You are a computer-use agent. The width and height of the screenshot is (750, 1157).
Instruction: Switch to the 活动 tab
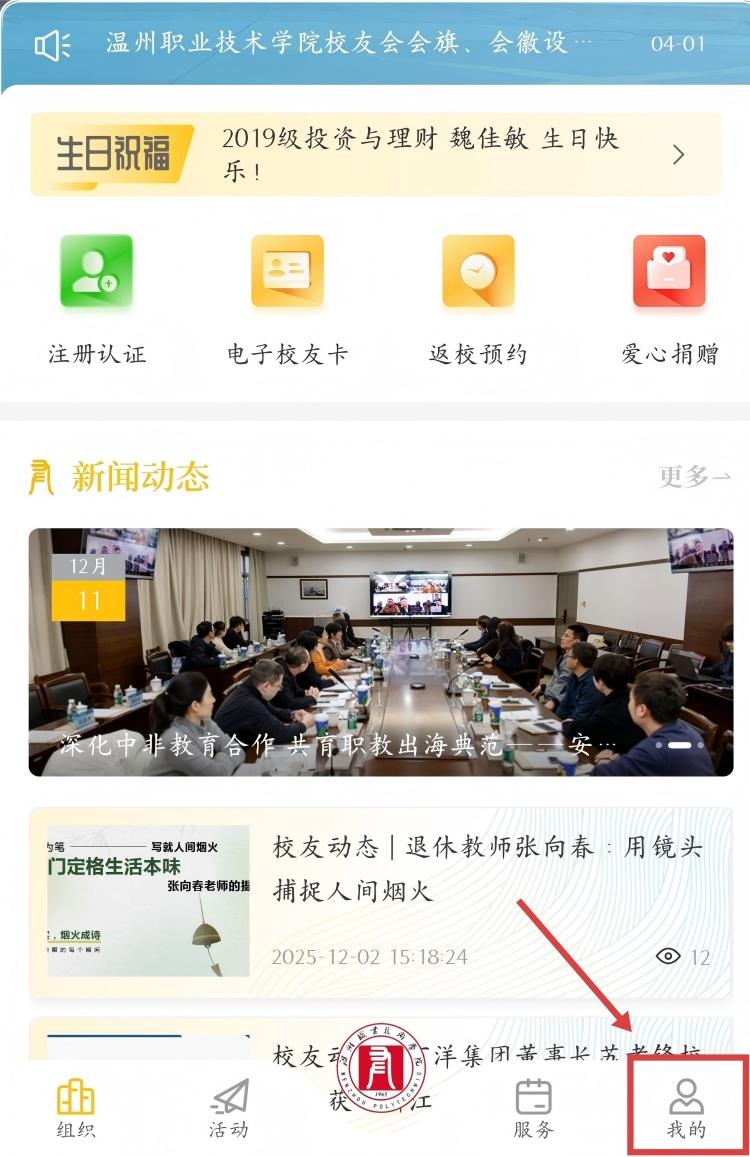[229, 1108]
